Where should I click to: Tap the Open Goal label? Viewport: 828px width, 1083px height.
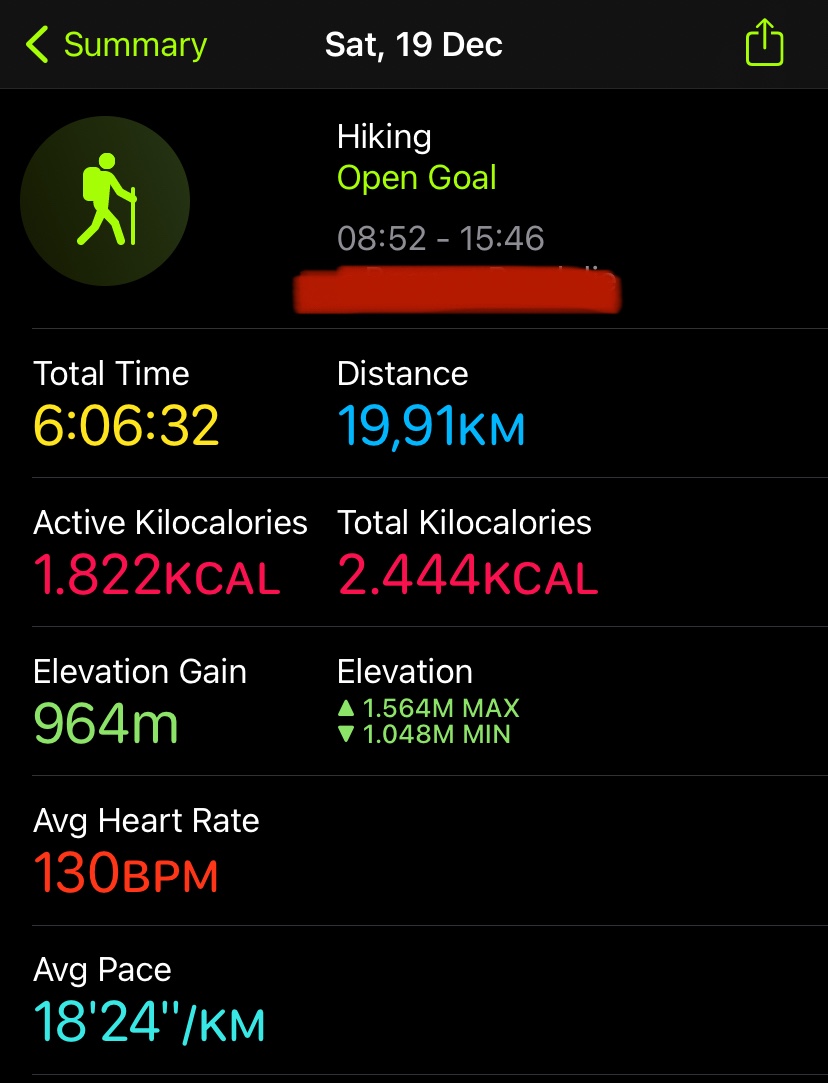[x=417, y=178]
